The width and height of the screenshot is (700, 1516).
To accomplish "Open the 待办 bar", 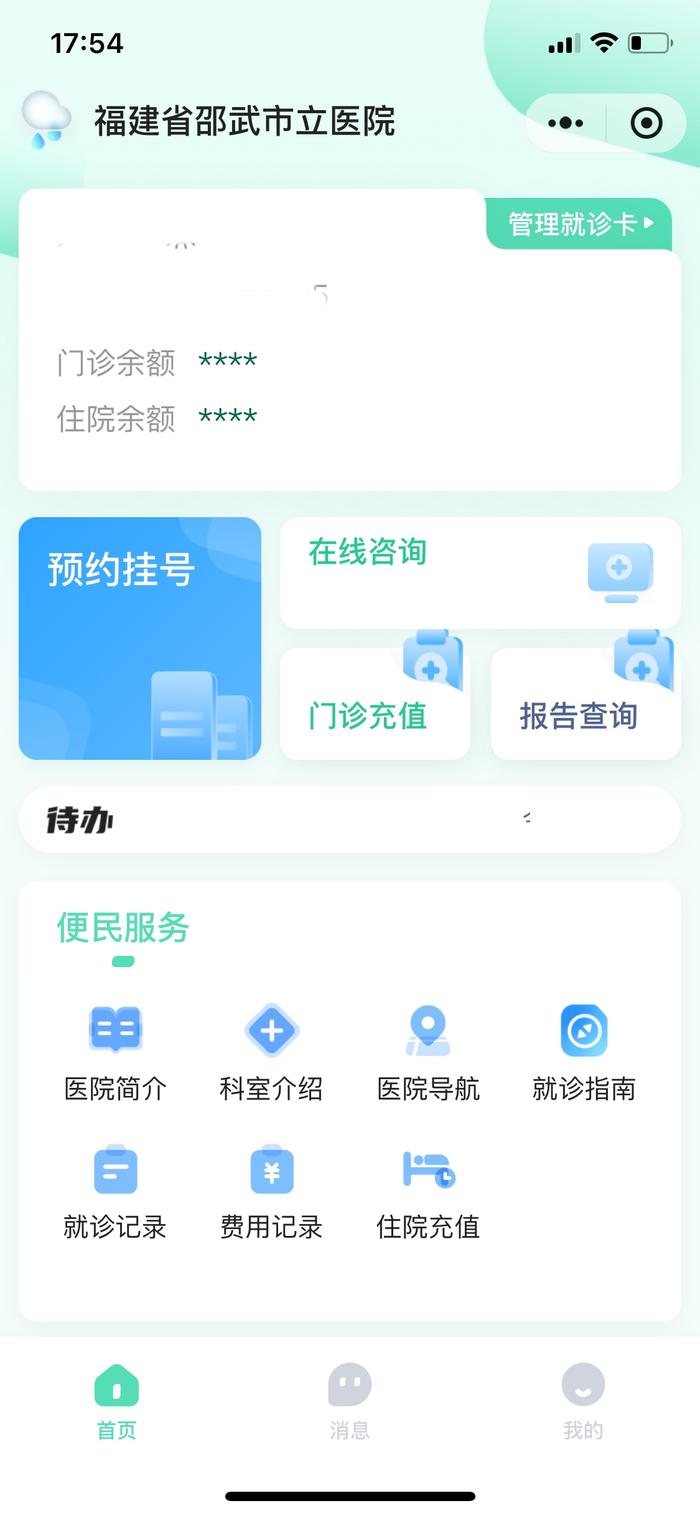I will tap(350, 820).
